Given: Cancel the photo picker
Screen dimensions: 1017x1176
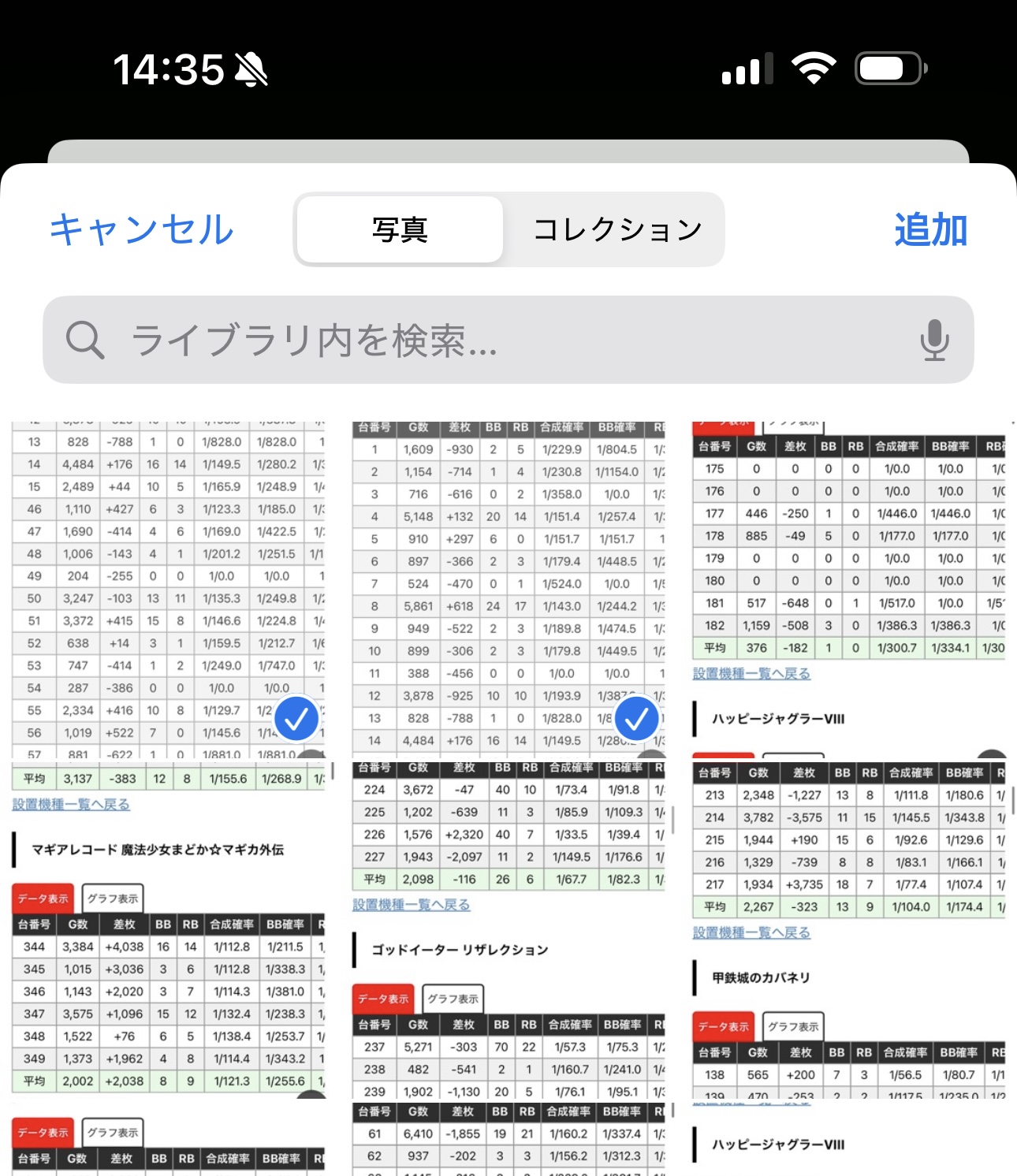Looking at the screenshot, I should [142, 230].
